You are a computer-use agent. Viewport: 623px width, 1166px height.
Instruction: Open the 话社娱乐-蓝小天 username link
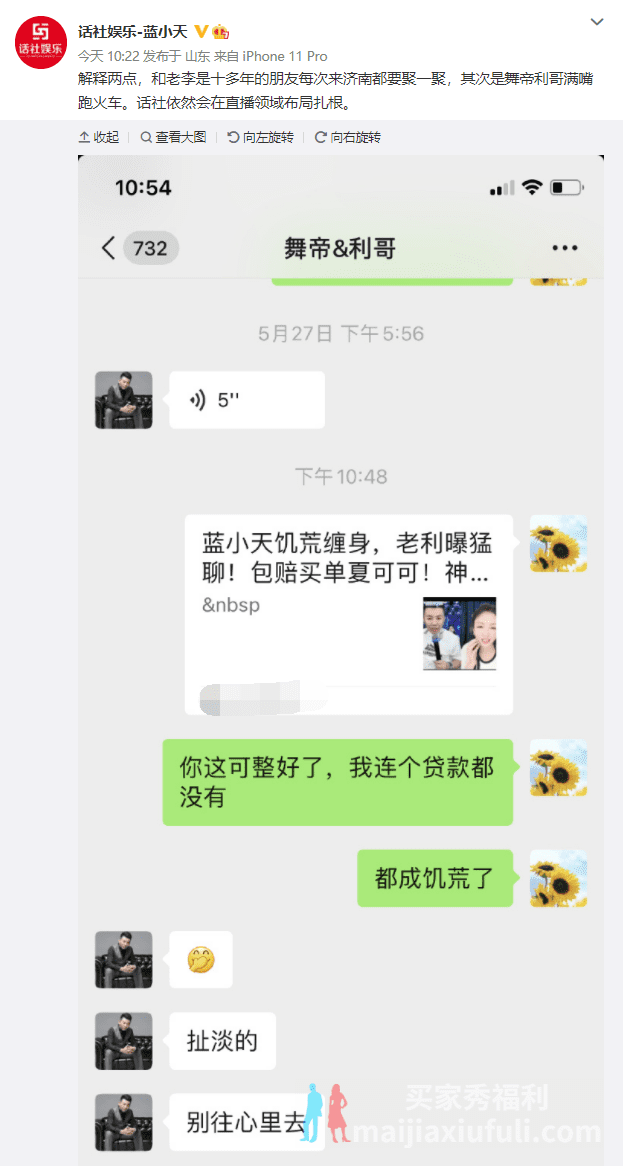pyautogui.click(x=132, y=32)
